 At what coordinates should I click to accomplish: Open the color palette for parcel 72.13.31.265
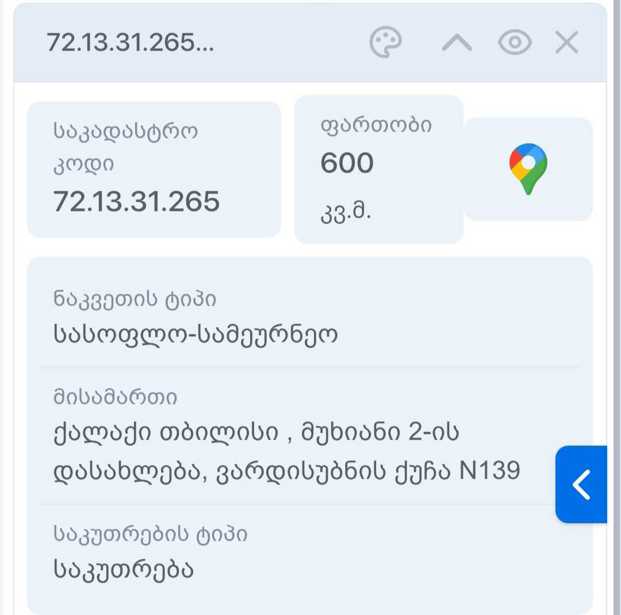click(x=385, y=42)
